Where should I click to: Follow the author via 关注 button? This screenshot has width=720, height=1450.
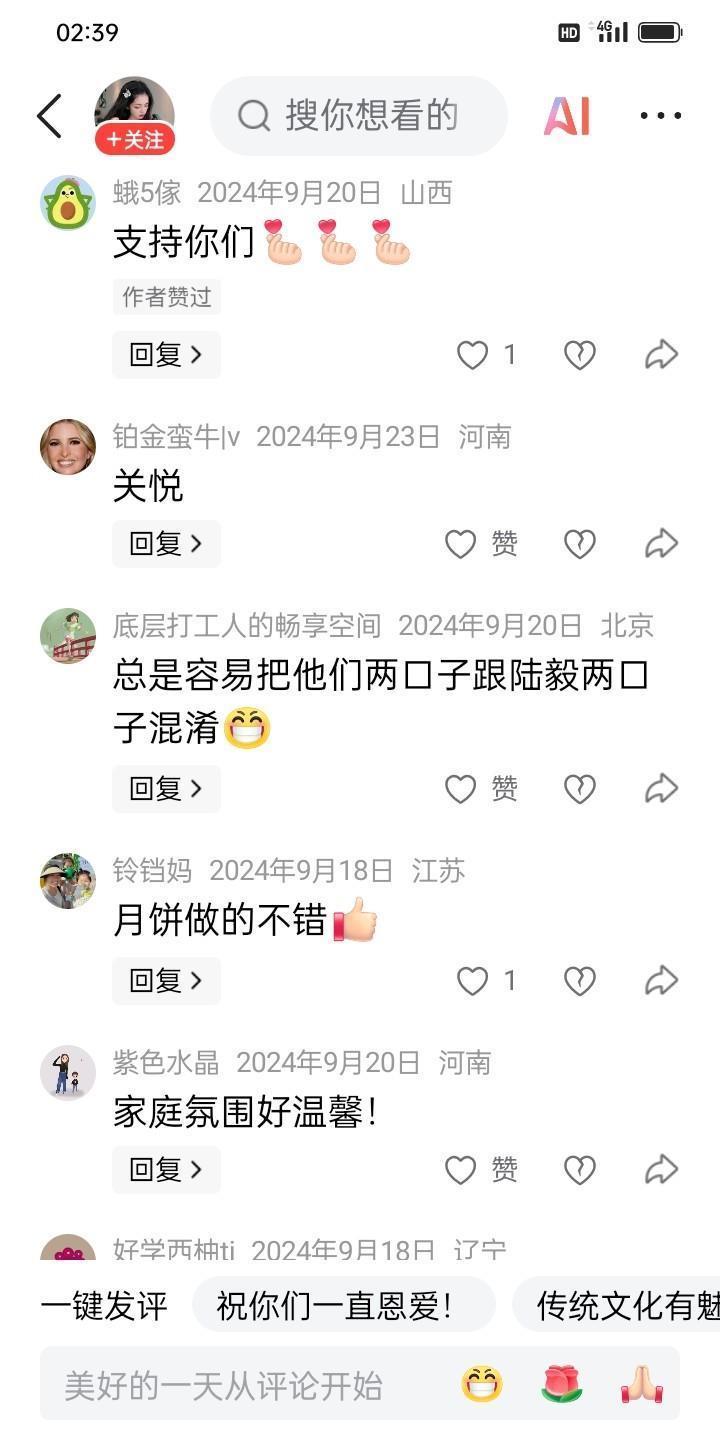(x=135, y=140)
